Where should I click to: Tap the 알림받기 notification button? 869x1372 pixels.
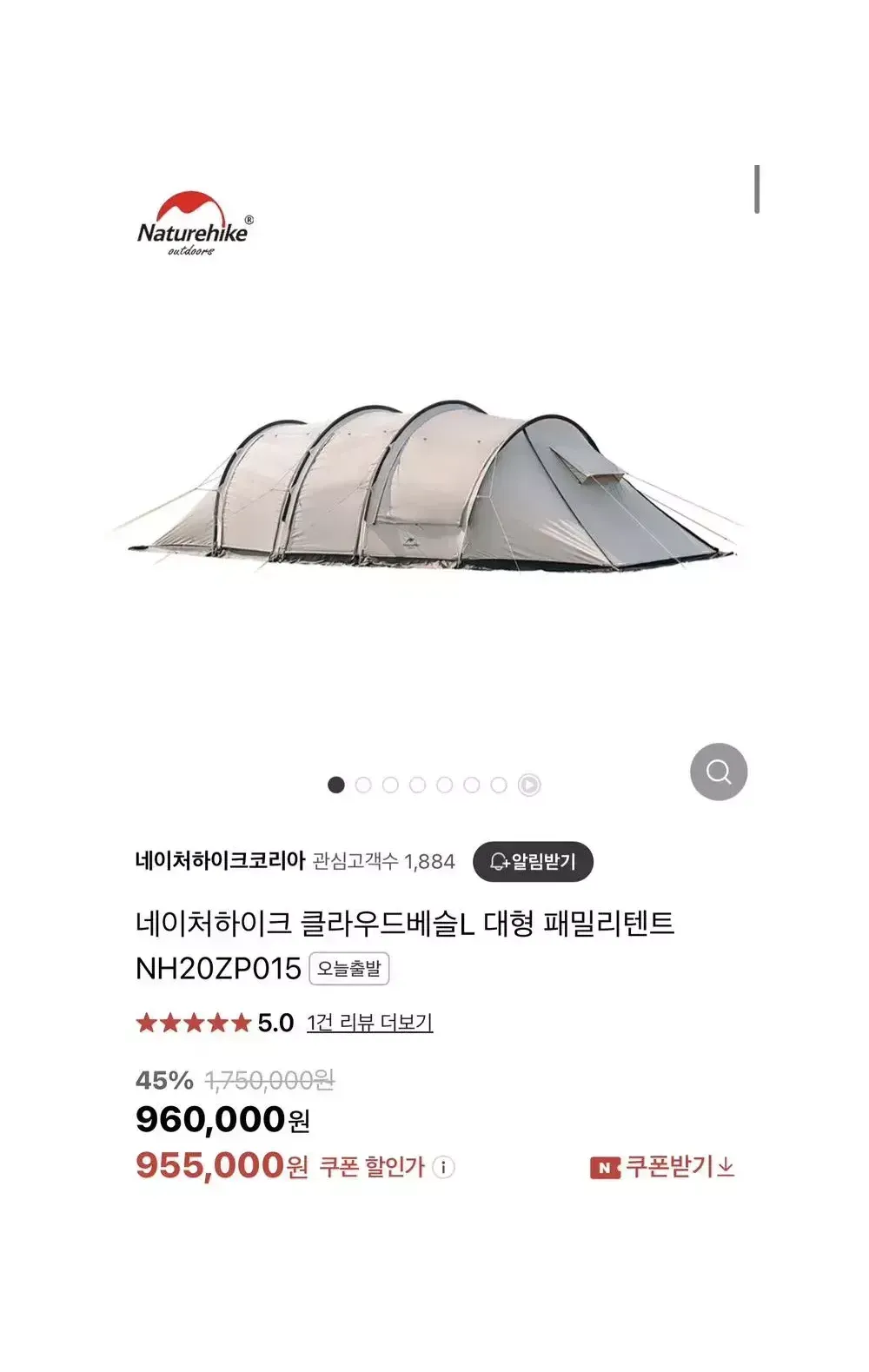coord(533,861)
